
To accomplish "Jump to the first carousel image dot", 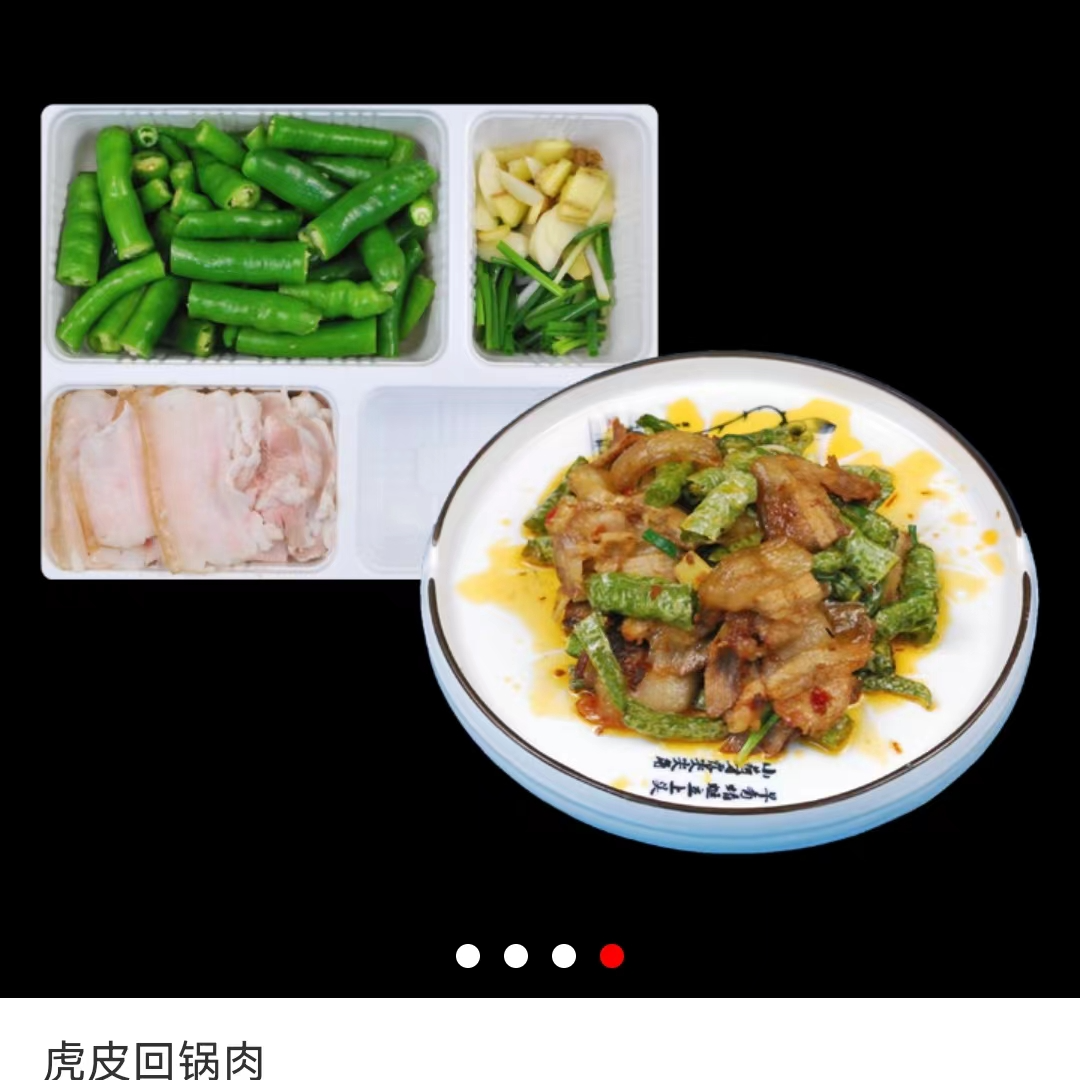I will pyautogui.click(x=468, y=956).
